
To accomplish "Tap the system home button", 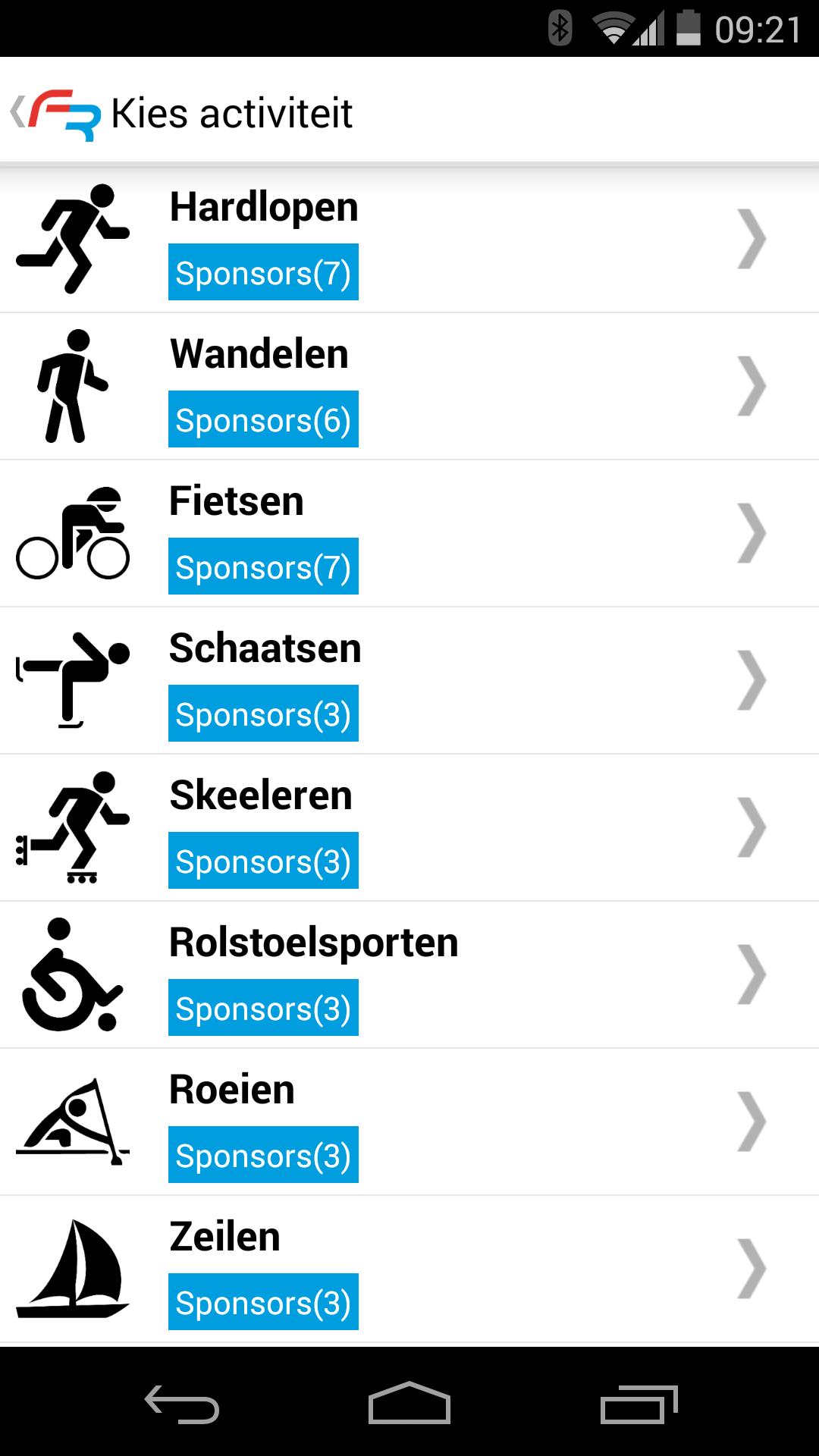I will pyautogui.click(x=409, y=1403).
